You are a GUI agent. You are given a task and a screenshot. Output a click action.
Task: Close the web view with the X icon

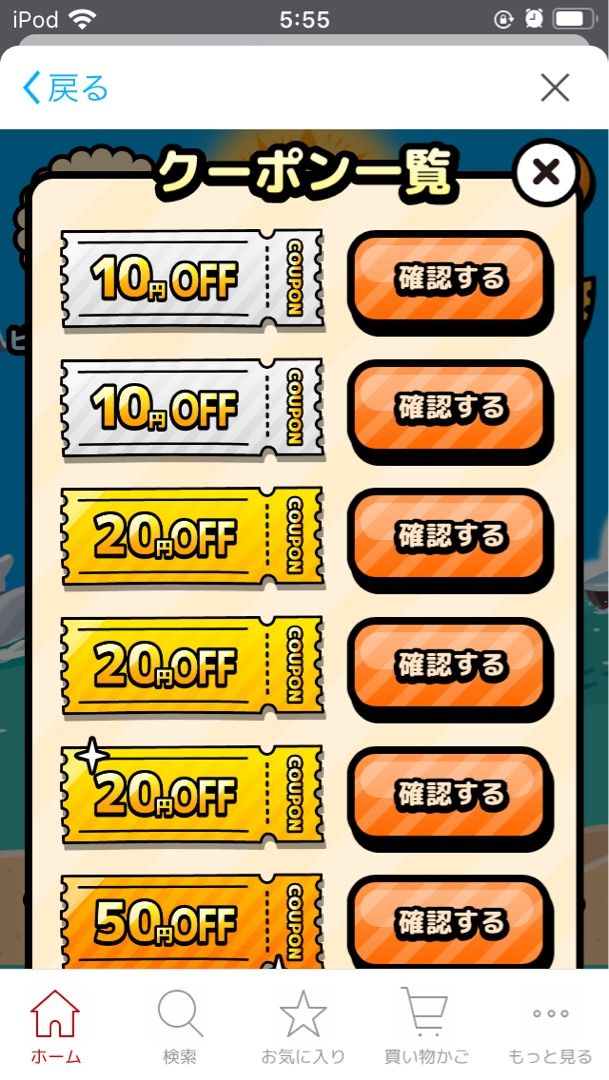click(x=554, y=87)
